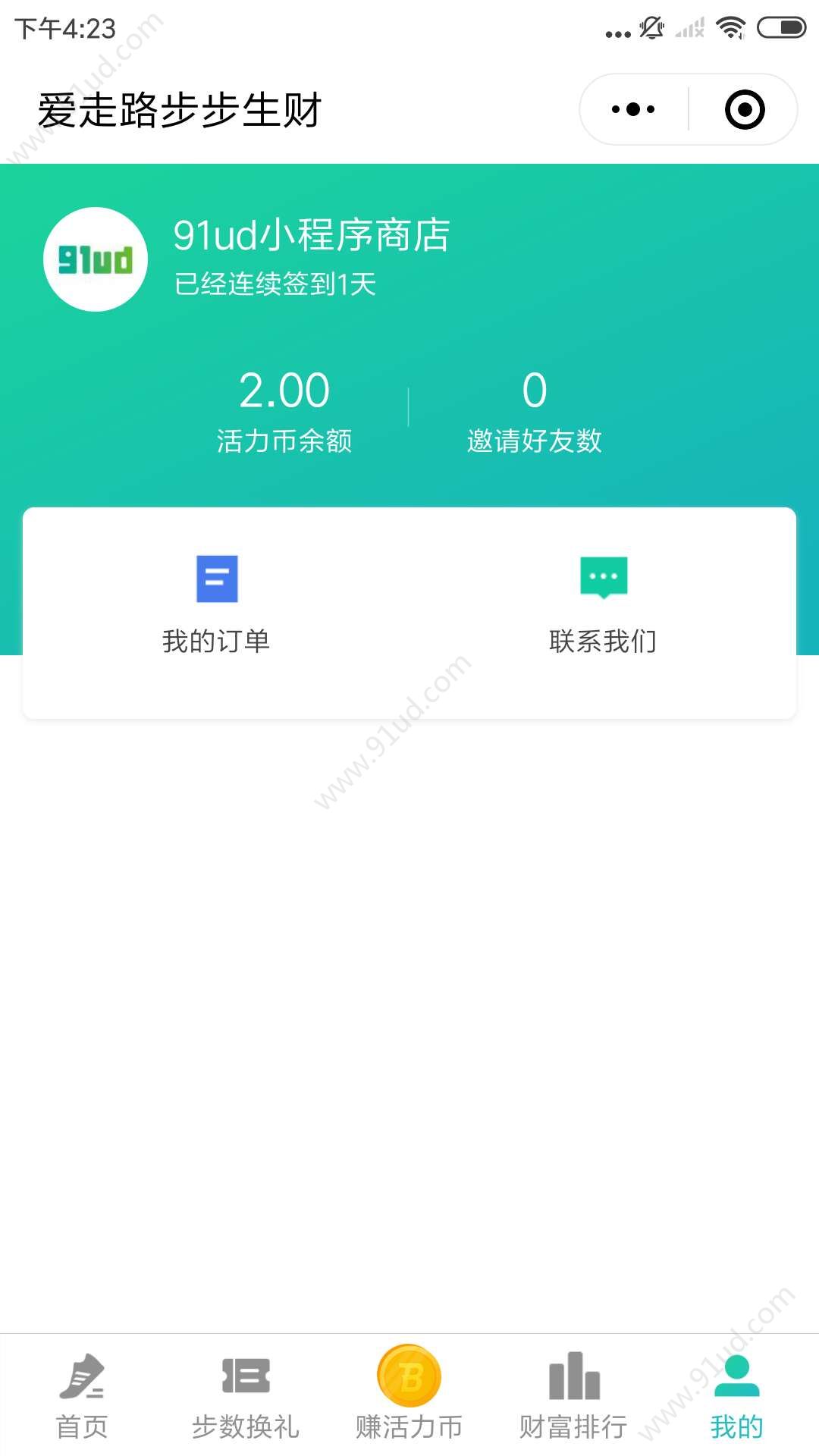Tap the 联系我们 chat bubble icon

603,578
